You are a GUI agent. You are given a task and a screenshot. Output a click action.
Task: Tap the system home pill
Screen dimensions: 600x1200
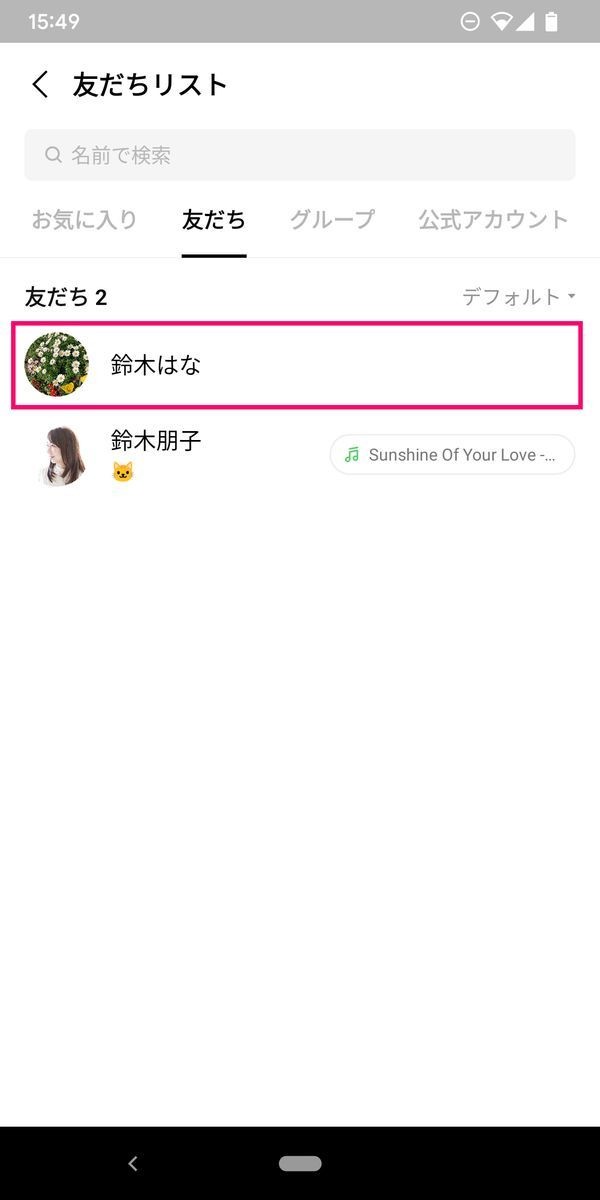300,1163
